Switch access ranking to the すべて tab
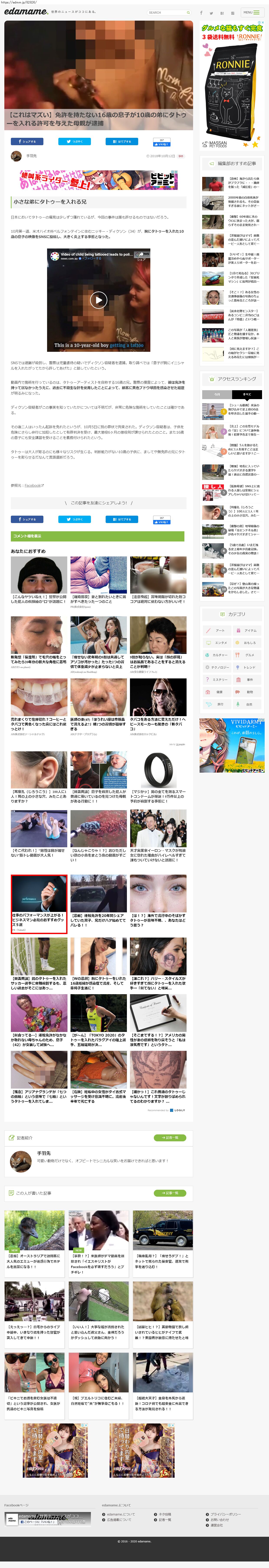This screenshot has width=269, height=1568. (247, 394)
